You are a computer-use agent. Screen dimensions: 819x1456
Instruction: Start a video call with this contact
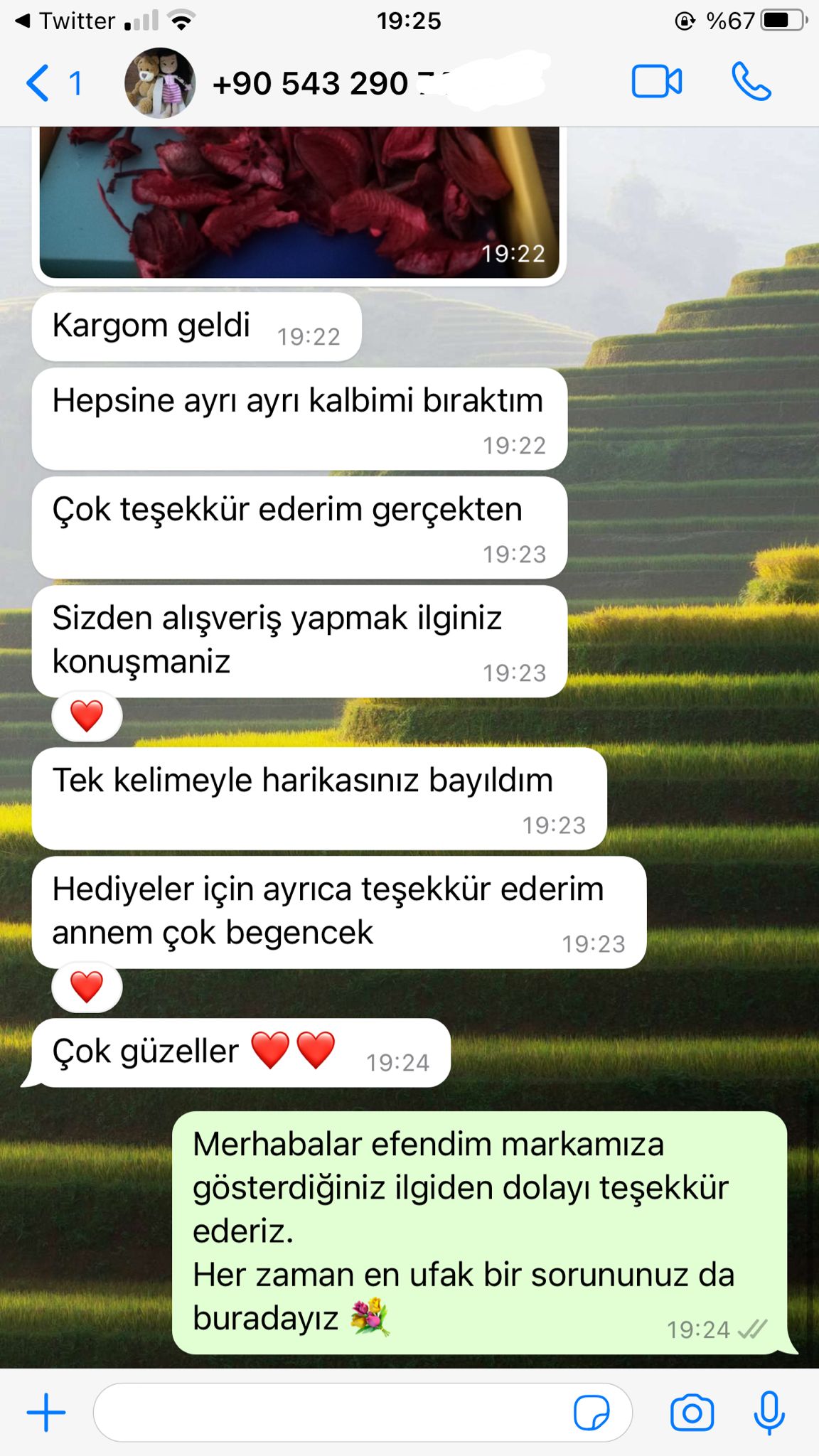click(656, 82)
